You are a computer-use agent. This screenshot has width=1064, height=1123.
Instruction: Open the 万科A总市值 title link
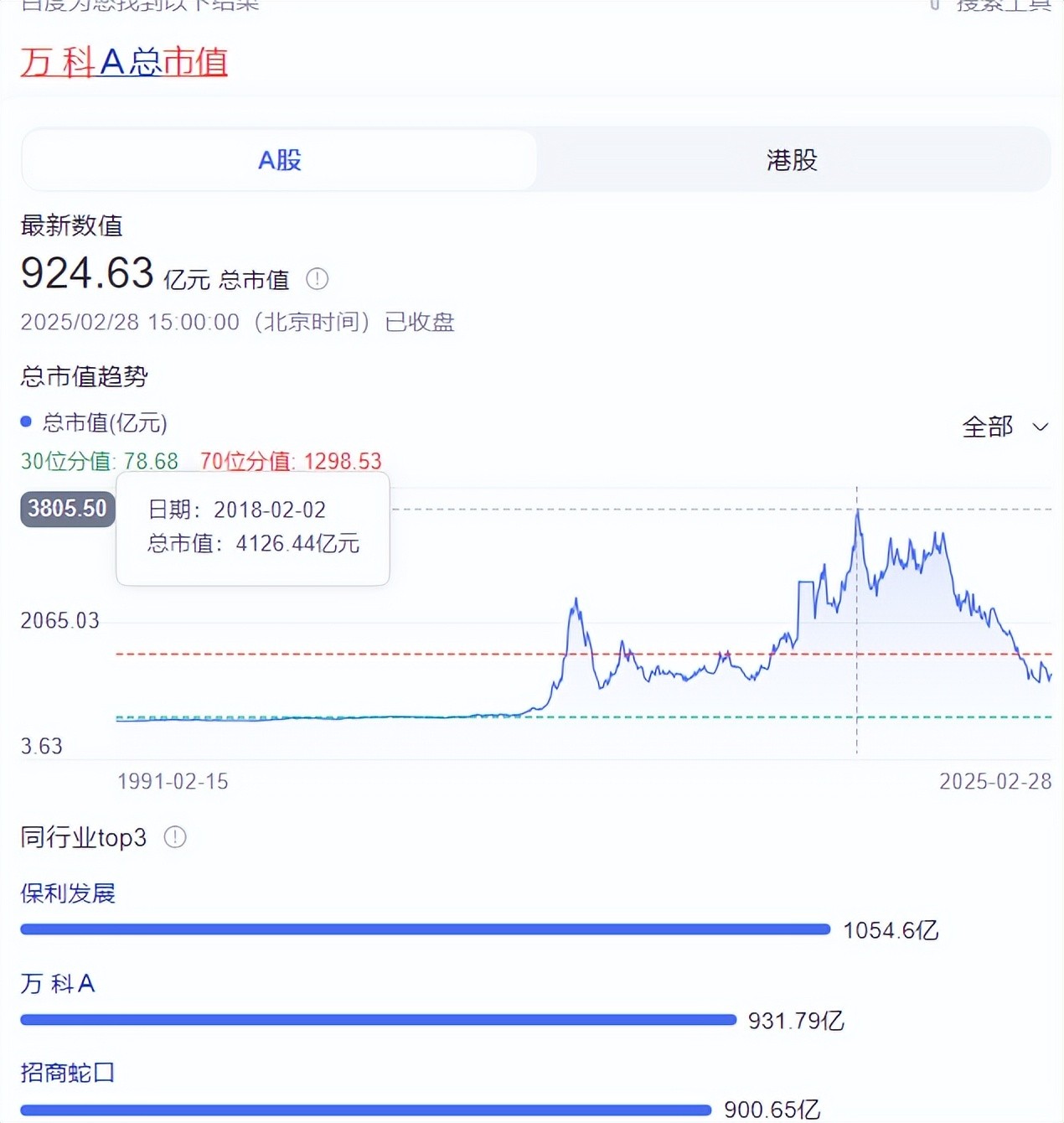coord(124,62)
